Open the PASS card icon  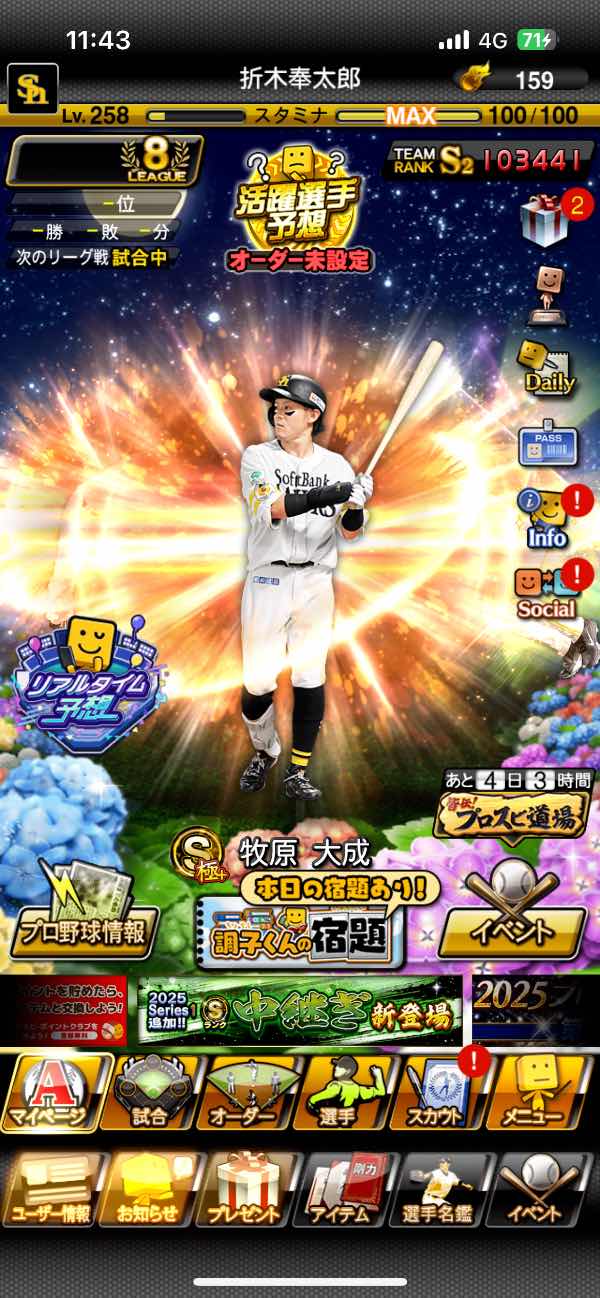[x=547, y=444]
